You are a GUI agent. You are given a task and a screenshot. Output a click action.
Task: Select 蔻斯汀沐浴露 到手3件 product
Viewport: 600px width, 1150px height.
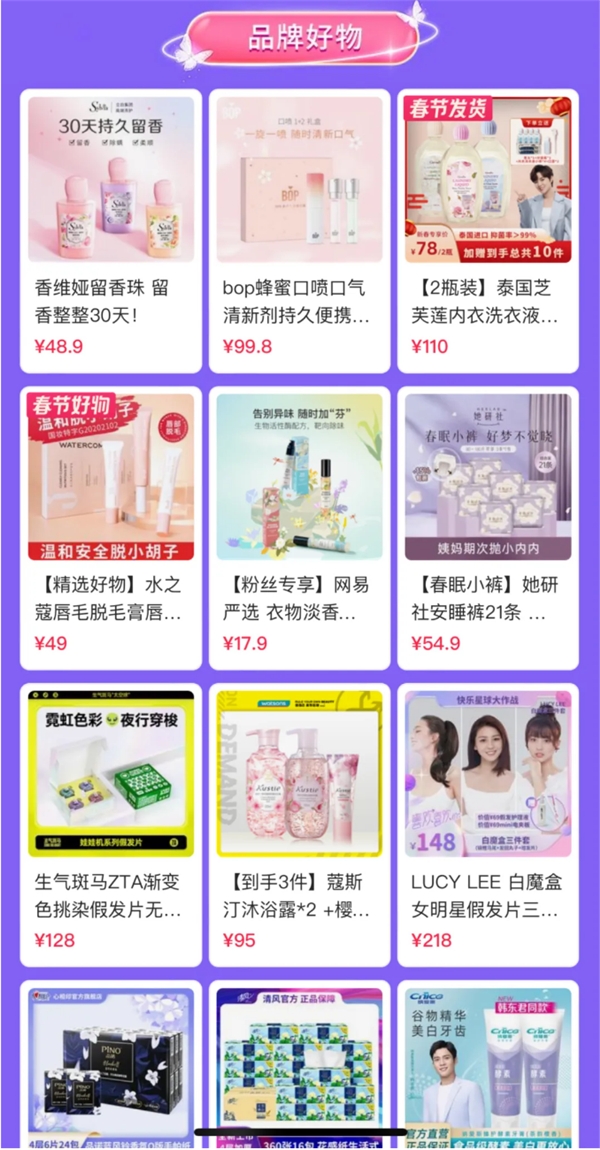[300, 824]
